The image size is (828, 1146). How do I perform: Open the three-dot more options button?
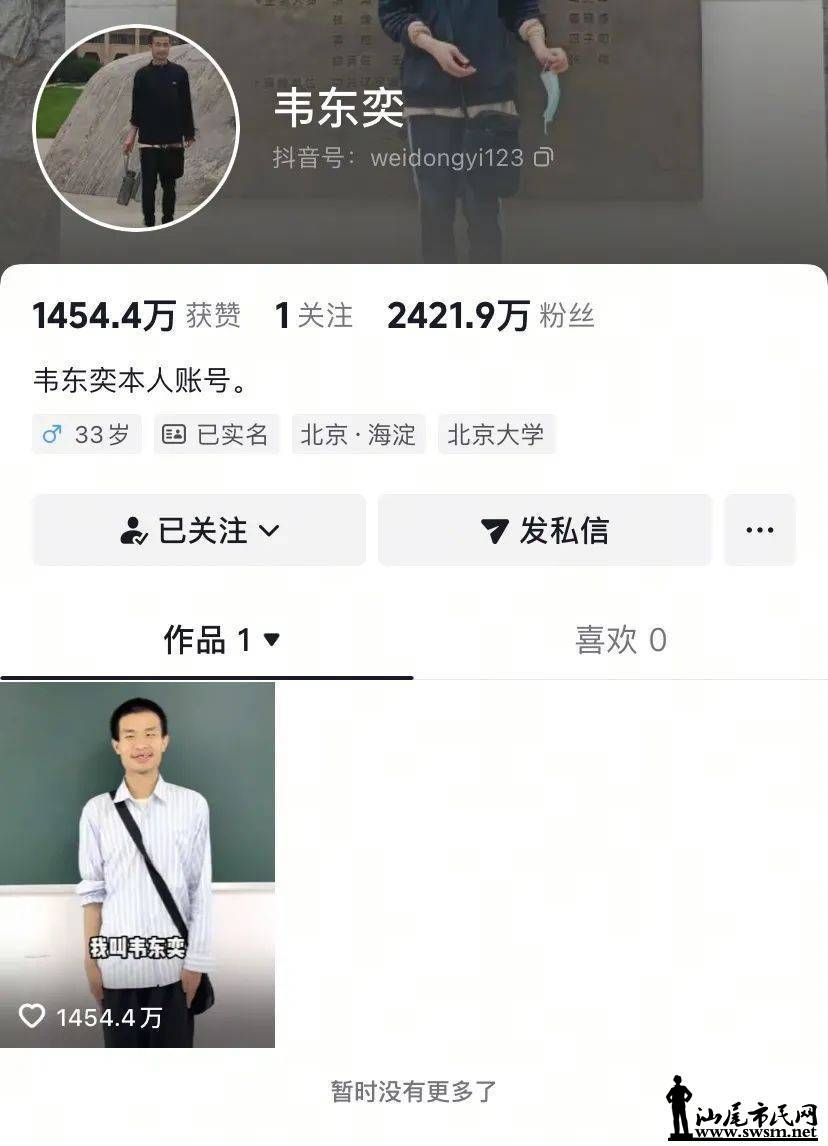coord(760,530)
